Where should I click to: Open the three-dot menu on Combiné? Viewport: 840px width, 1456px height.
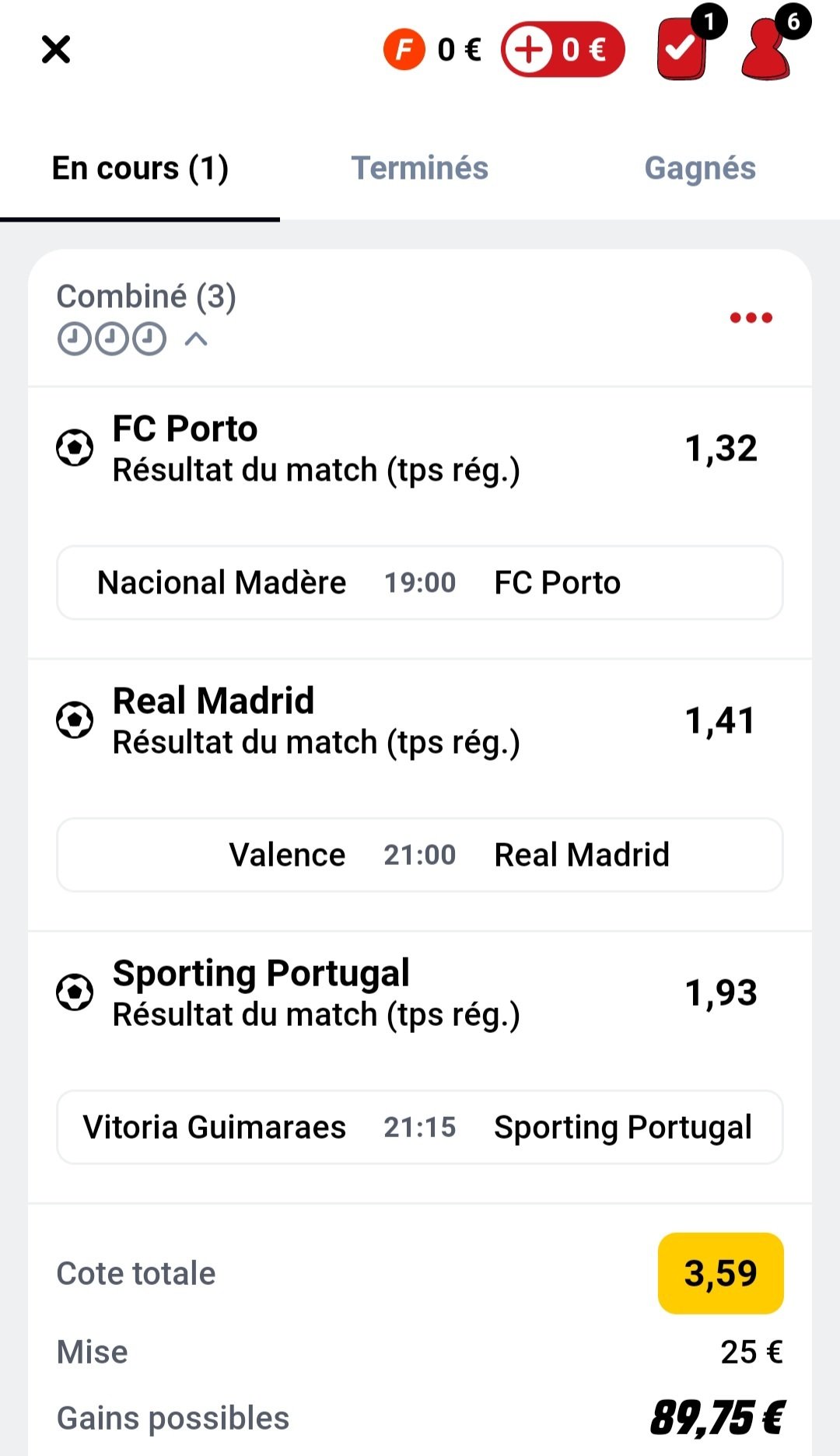pyautogui.click(x=751, y=317)
